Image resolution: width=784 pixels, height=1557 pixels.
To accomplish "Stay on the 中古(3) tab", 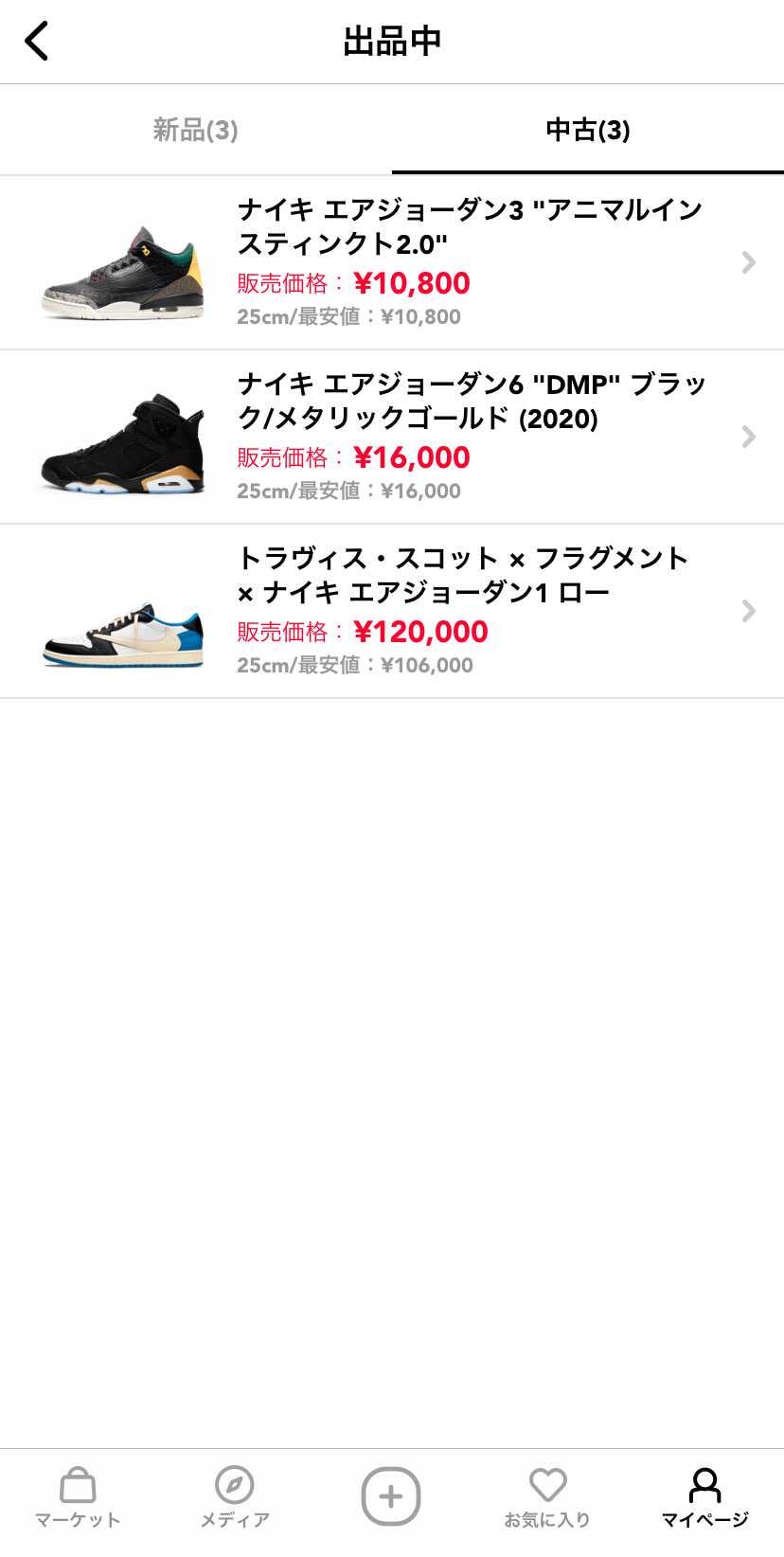I will [587, 129].
